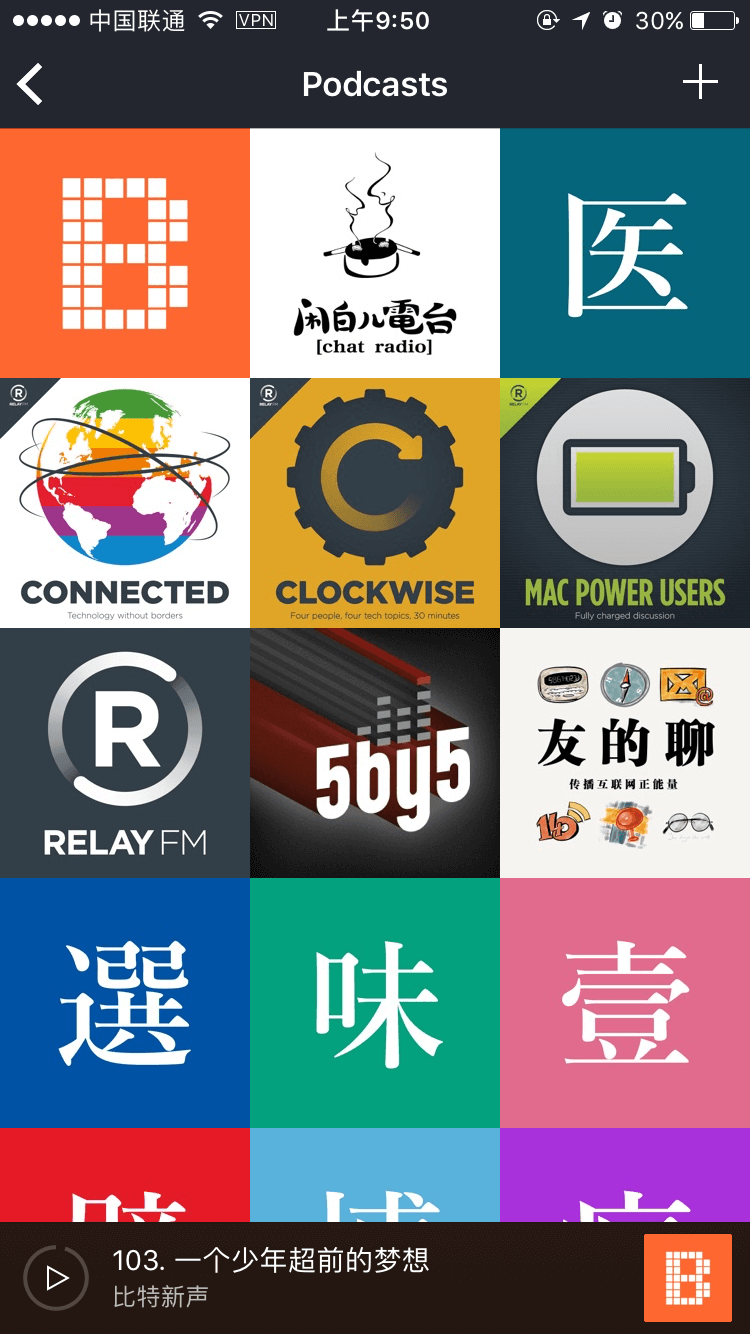The height and width of the screenshot is (1334, 750).
Task: Open the Clockwise podcast
Action: pyautogui.click(x=375, y=503)
